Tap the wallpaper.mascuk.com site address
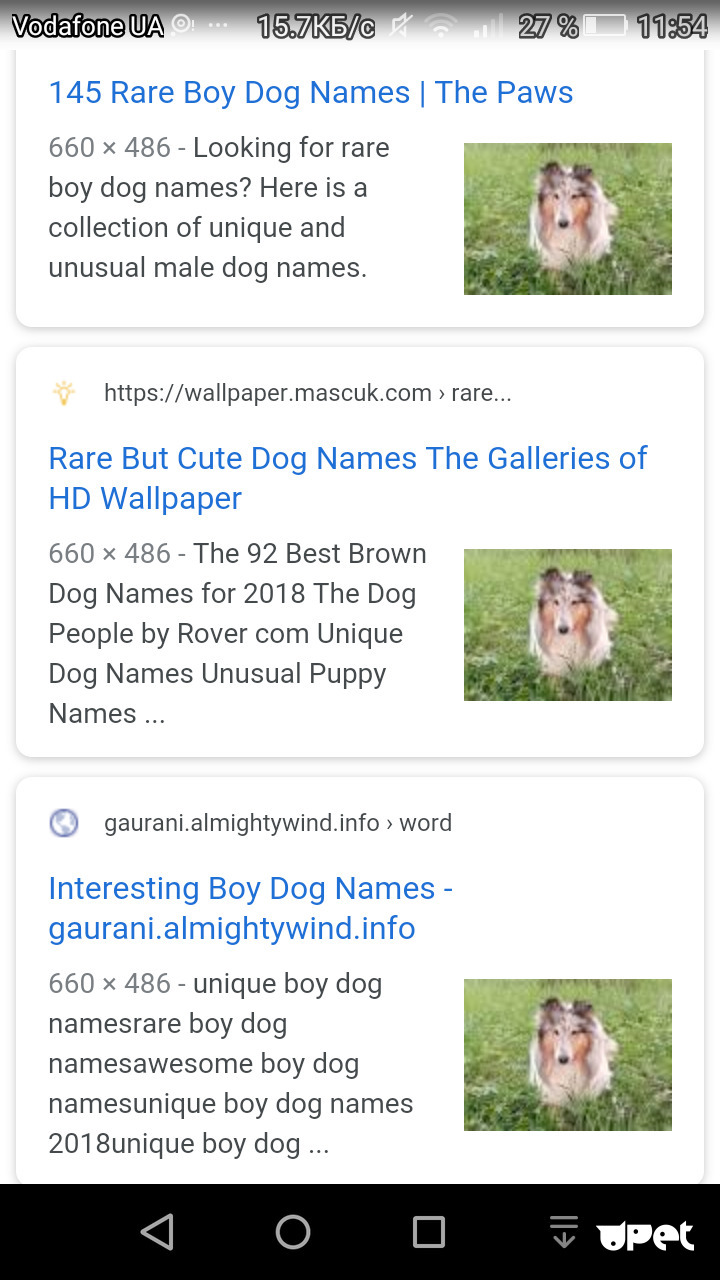 pos(307,393)
